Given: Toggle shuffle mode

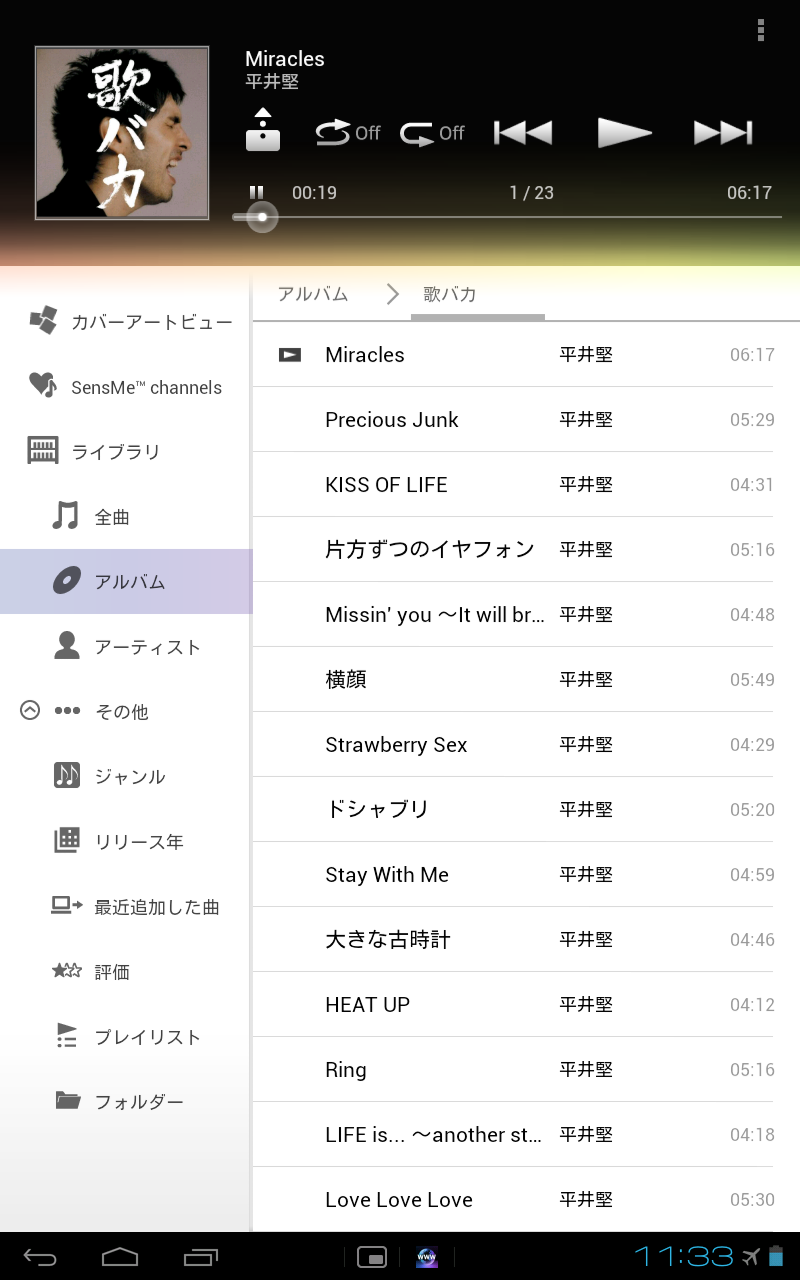Looking at the screenshot, I should point(348,132).
